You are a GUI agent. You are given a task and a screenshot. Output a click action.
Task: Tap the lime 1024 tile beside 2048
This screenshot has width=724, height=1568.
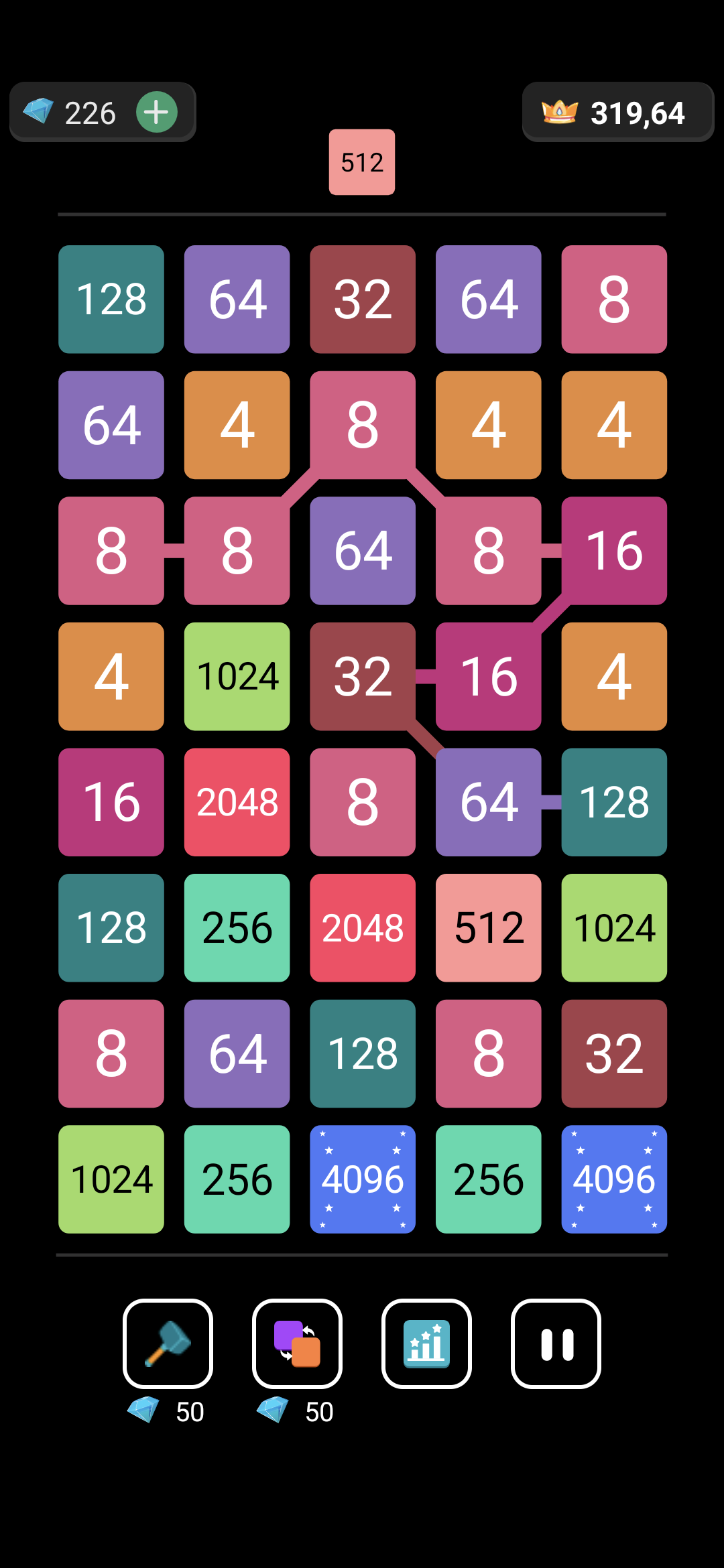pos(237,676)
